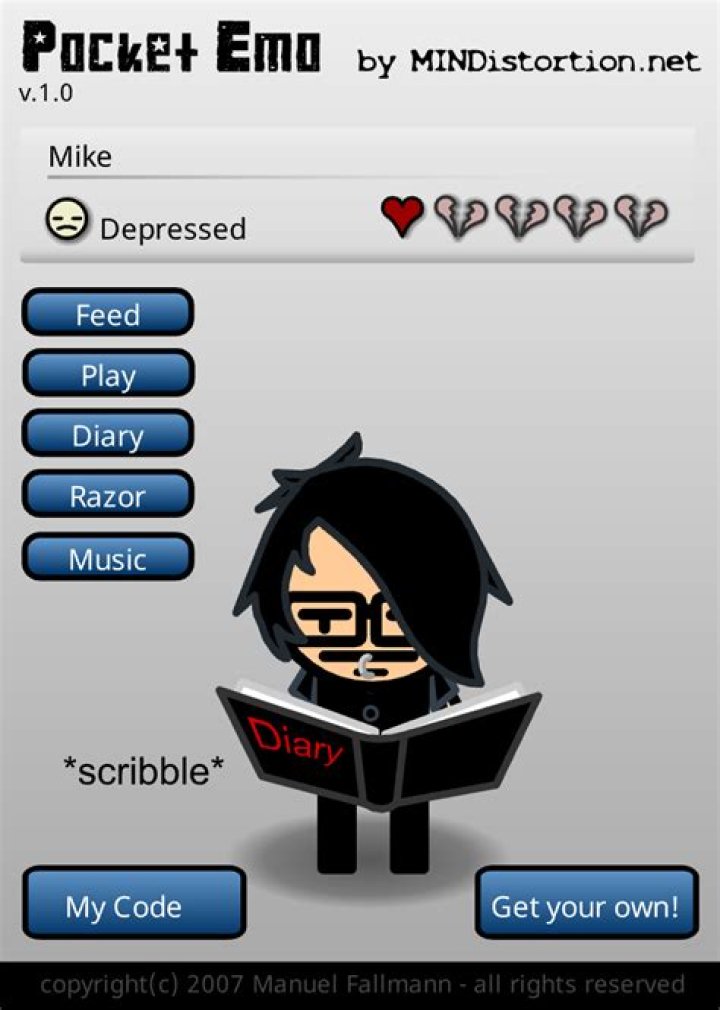Image resolution: width=720 pixels, height=1010 pixels.
Task: Tap the Play button
Action: (107, 375)
